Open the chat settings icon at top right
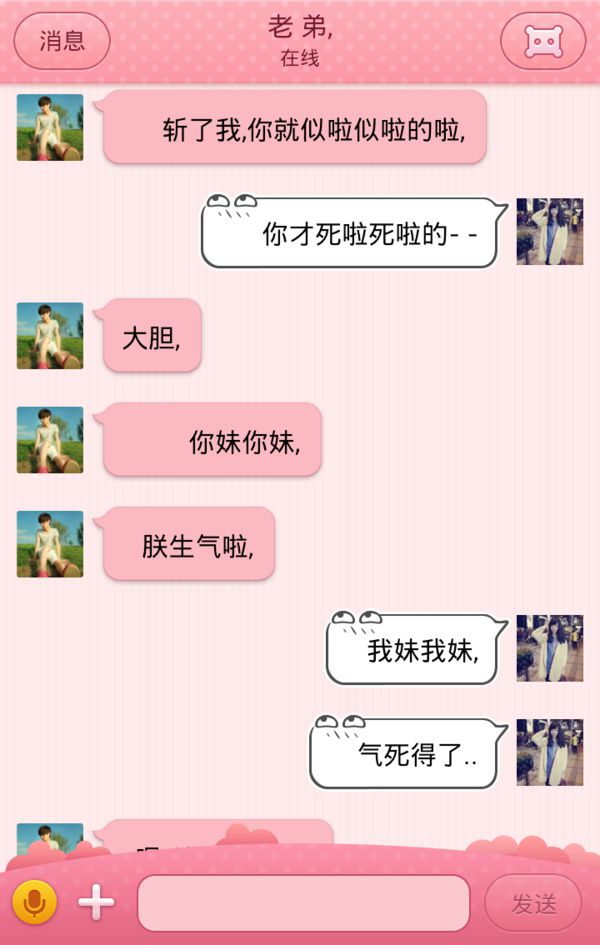 pos(543,41)
